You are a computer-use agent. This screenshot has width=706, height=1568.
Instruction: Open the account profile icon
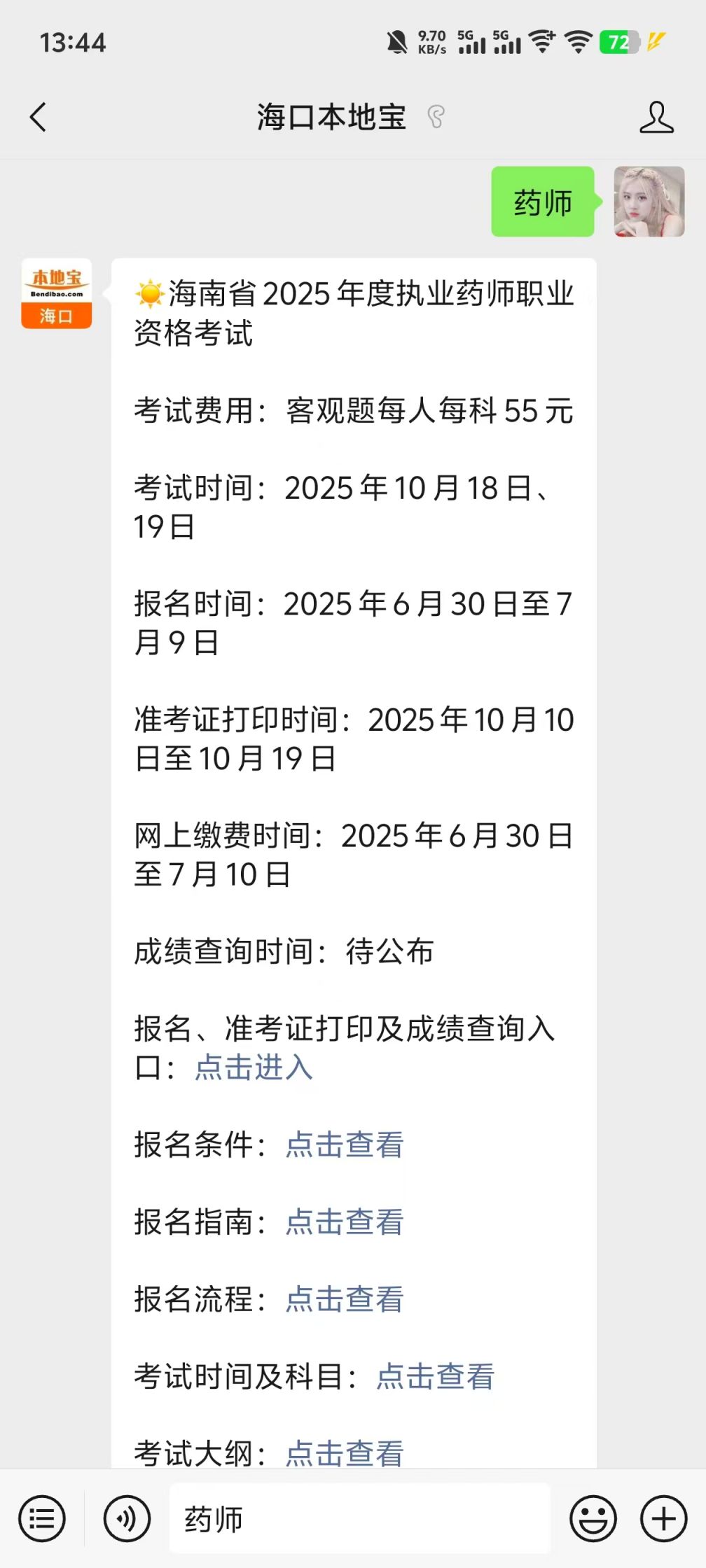[x=656, y=117]
